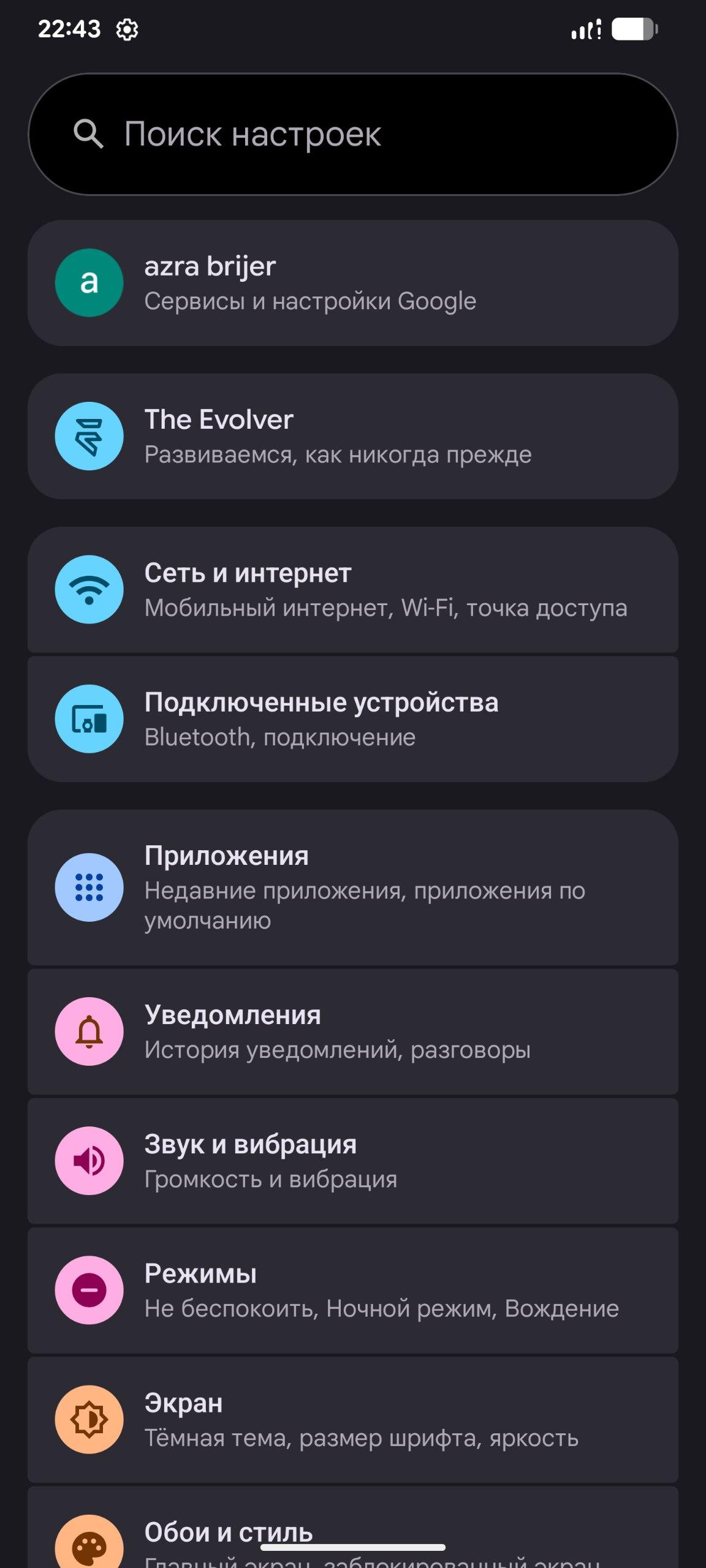This screenshot has height=1568, width=706.
Task: Open The Evolver settings
Action: (x=353, y=436)
